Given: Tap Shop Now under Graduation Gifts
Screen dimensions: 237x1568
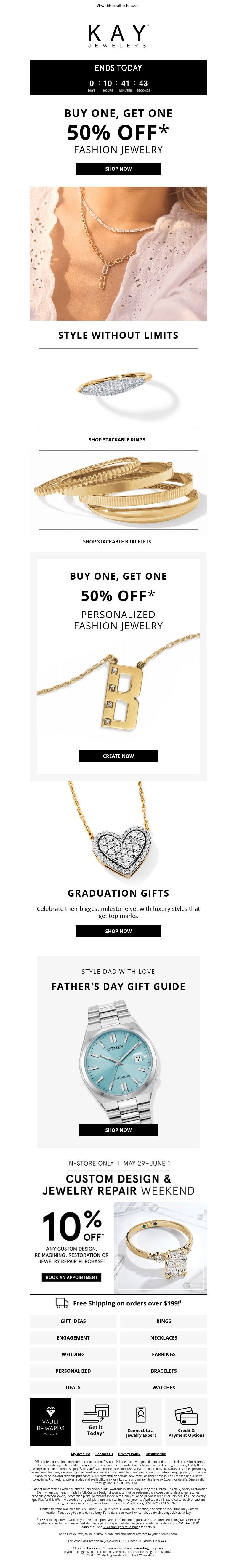Looking at the screenshot, I should 118,931.
